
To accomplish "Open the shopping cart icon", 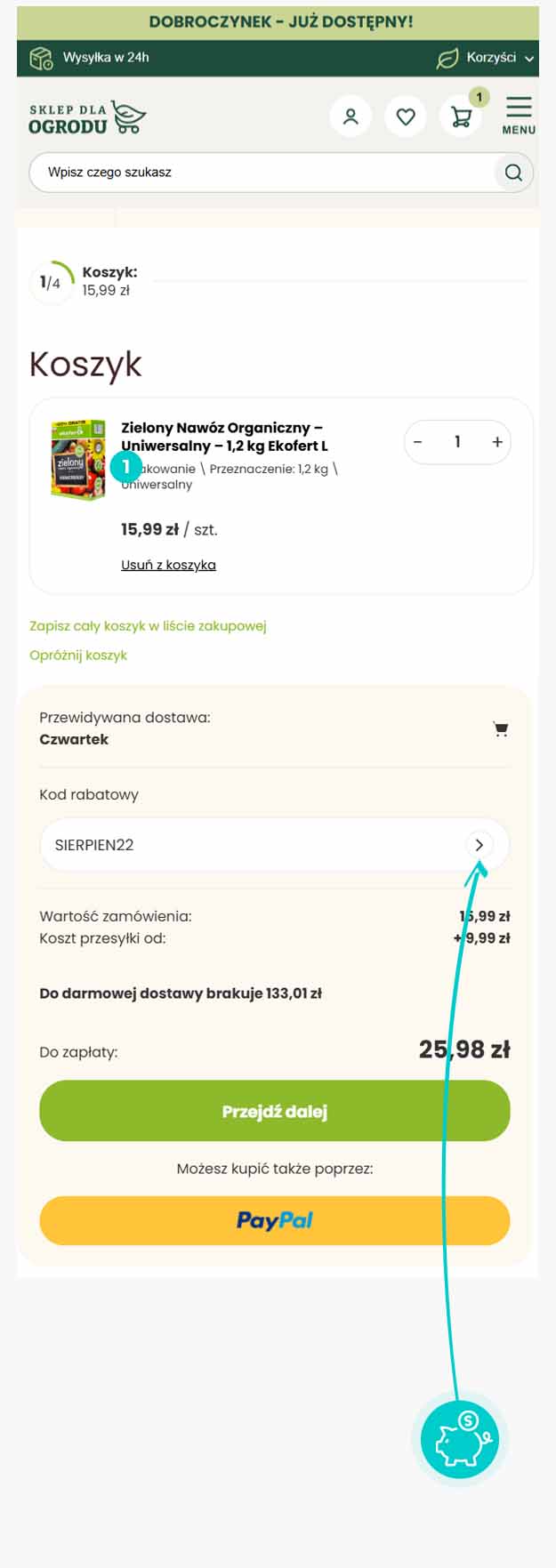I will (x=461, y=117).
